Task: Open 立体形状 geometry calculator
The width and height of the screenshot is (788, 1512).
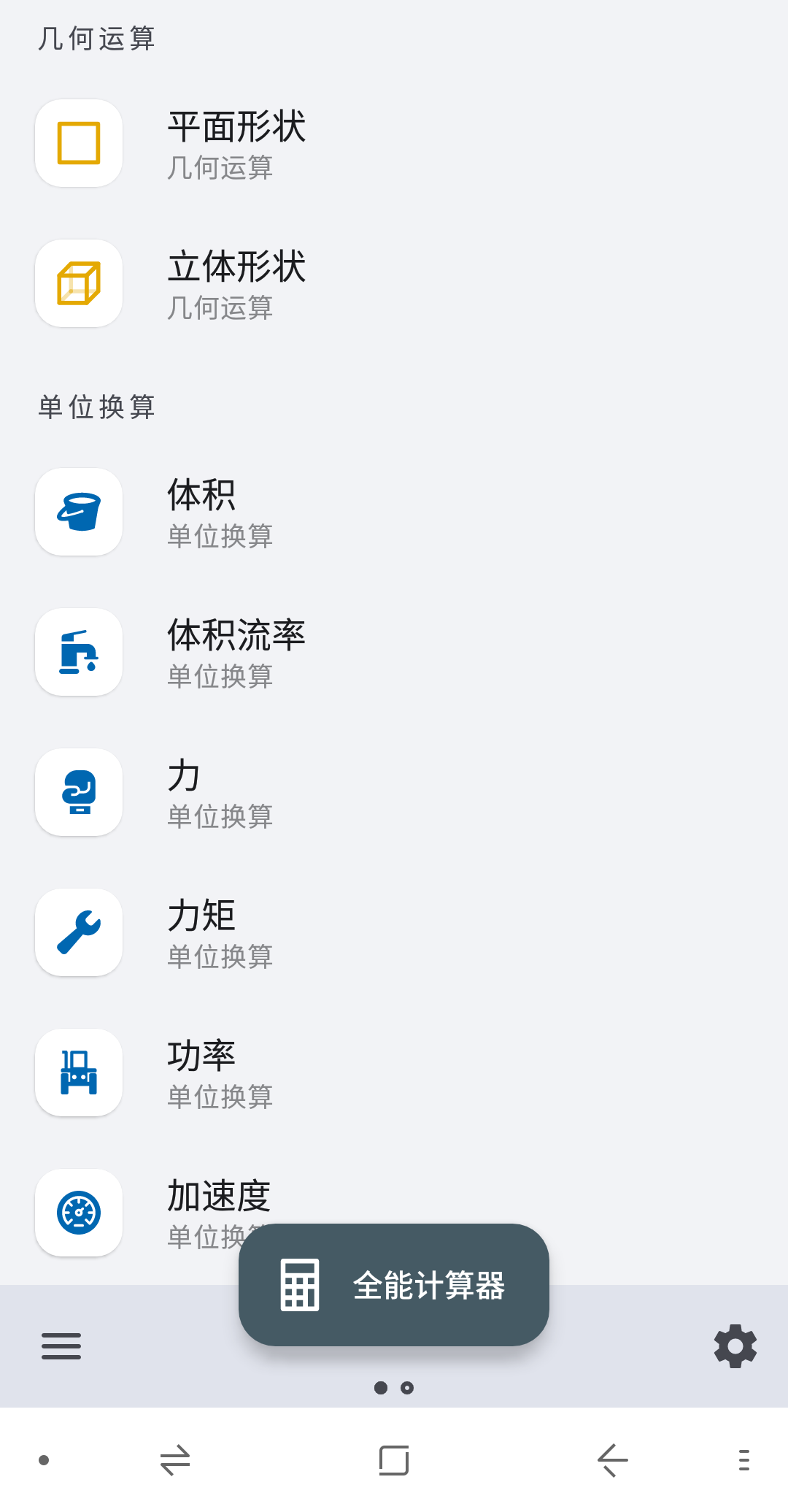Action: pos(236,284)
